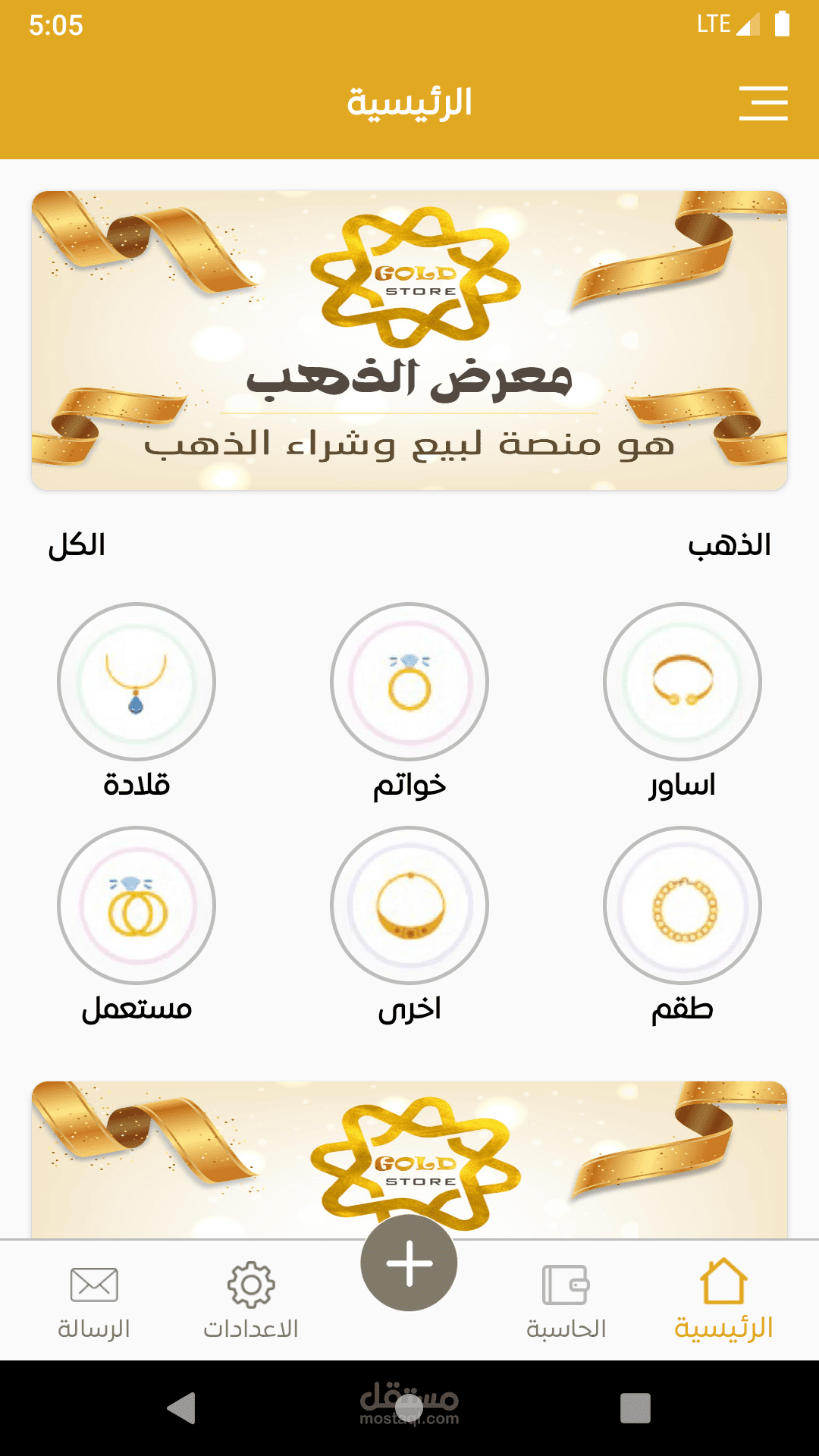Go to the الرسالة messages tab
The image size is (819, 1456).
pos(94,1300)
